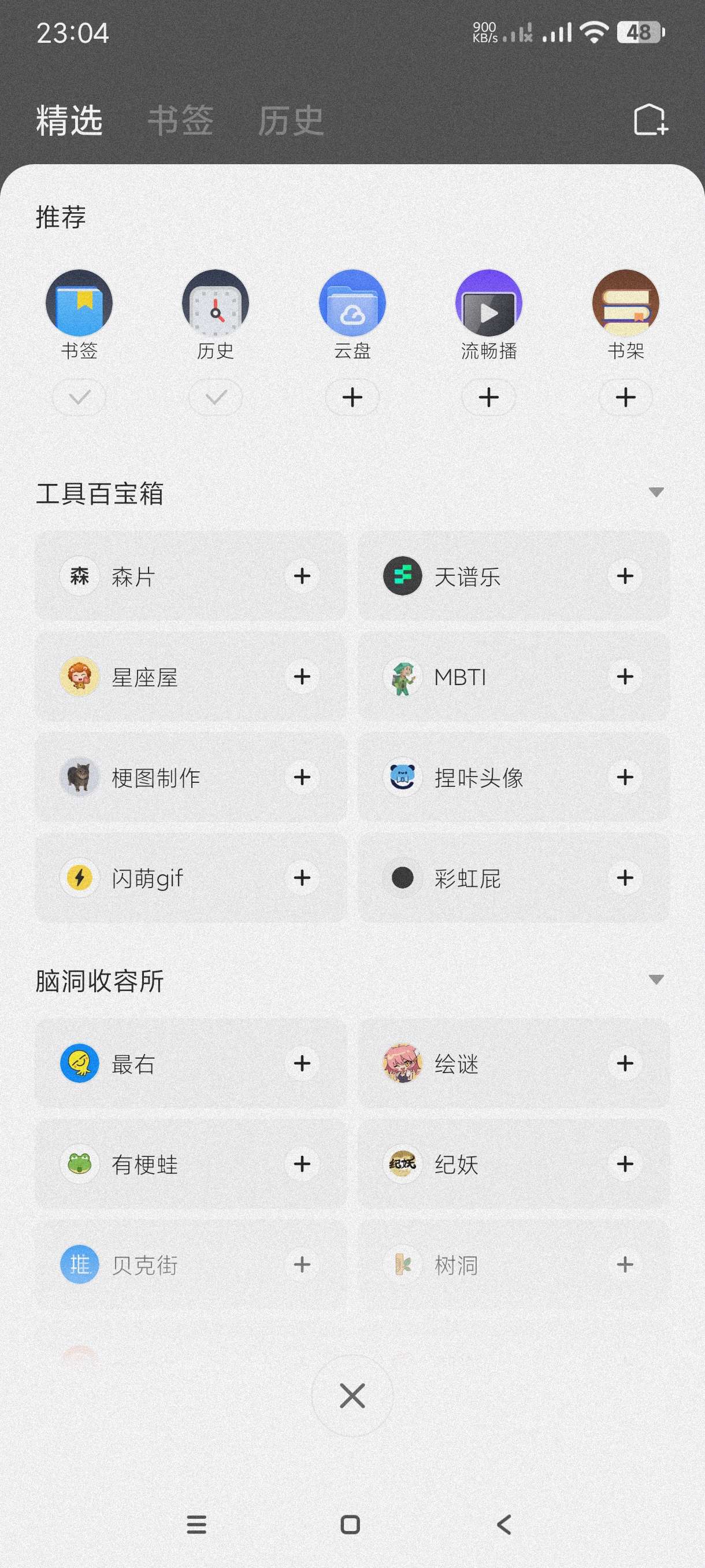Image resolution: width=705 pixels, height=1568 pixels.
Task: Add 梗图制作 with its plus button
Action: point(302,776)
